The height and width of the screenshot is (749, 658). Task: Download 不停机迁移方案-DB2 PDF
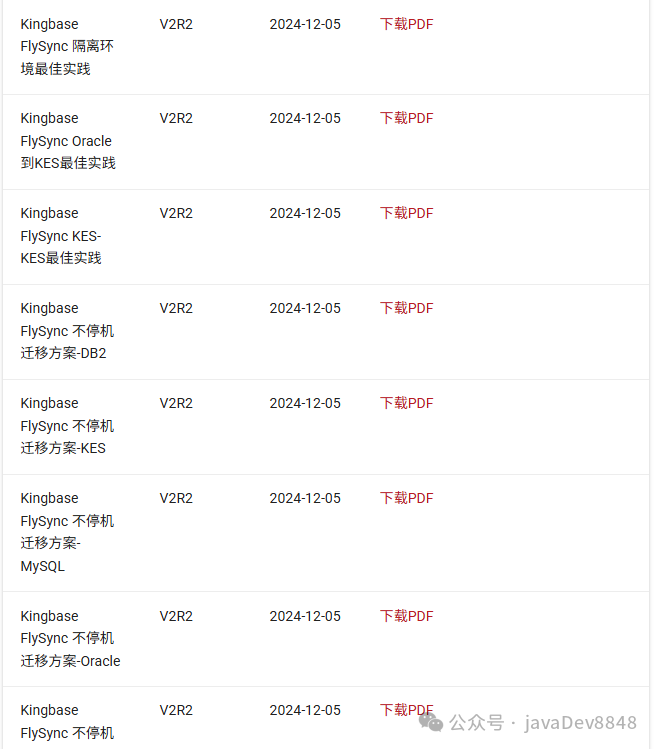click(406, 308)
